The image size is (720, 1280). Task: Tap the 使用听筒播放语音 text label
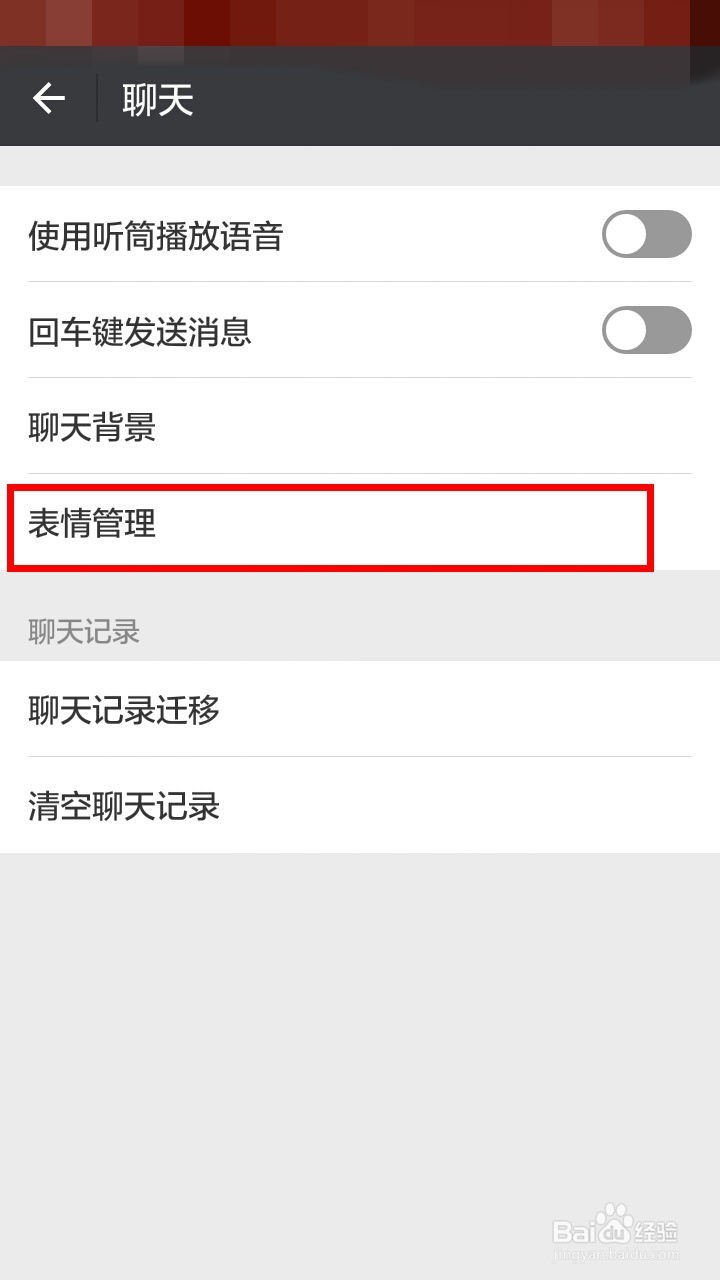(155, 237)
